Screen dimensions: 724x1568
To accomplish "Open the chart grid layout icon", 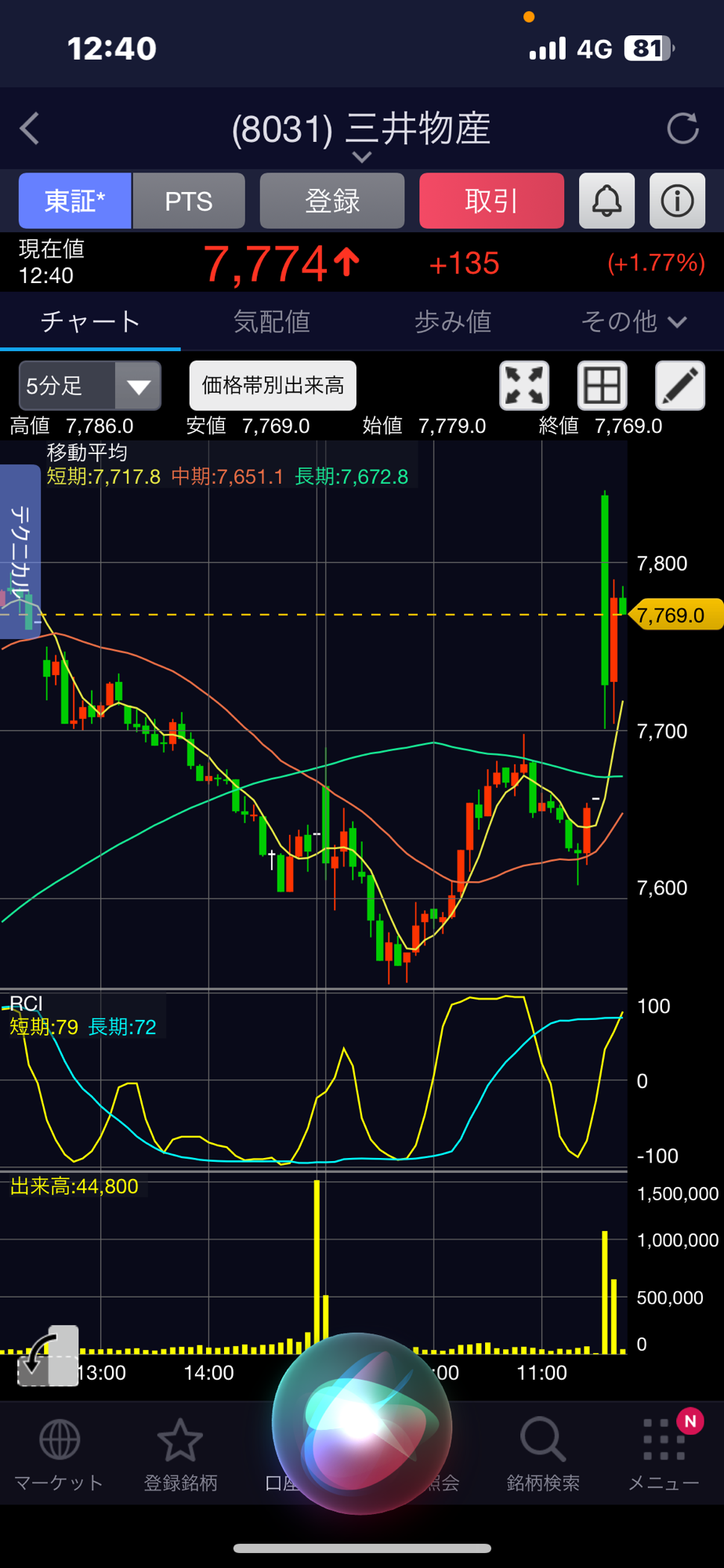I will 602,386.
